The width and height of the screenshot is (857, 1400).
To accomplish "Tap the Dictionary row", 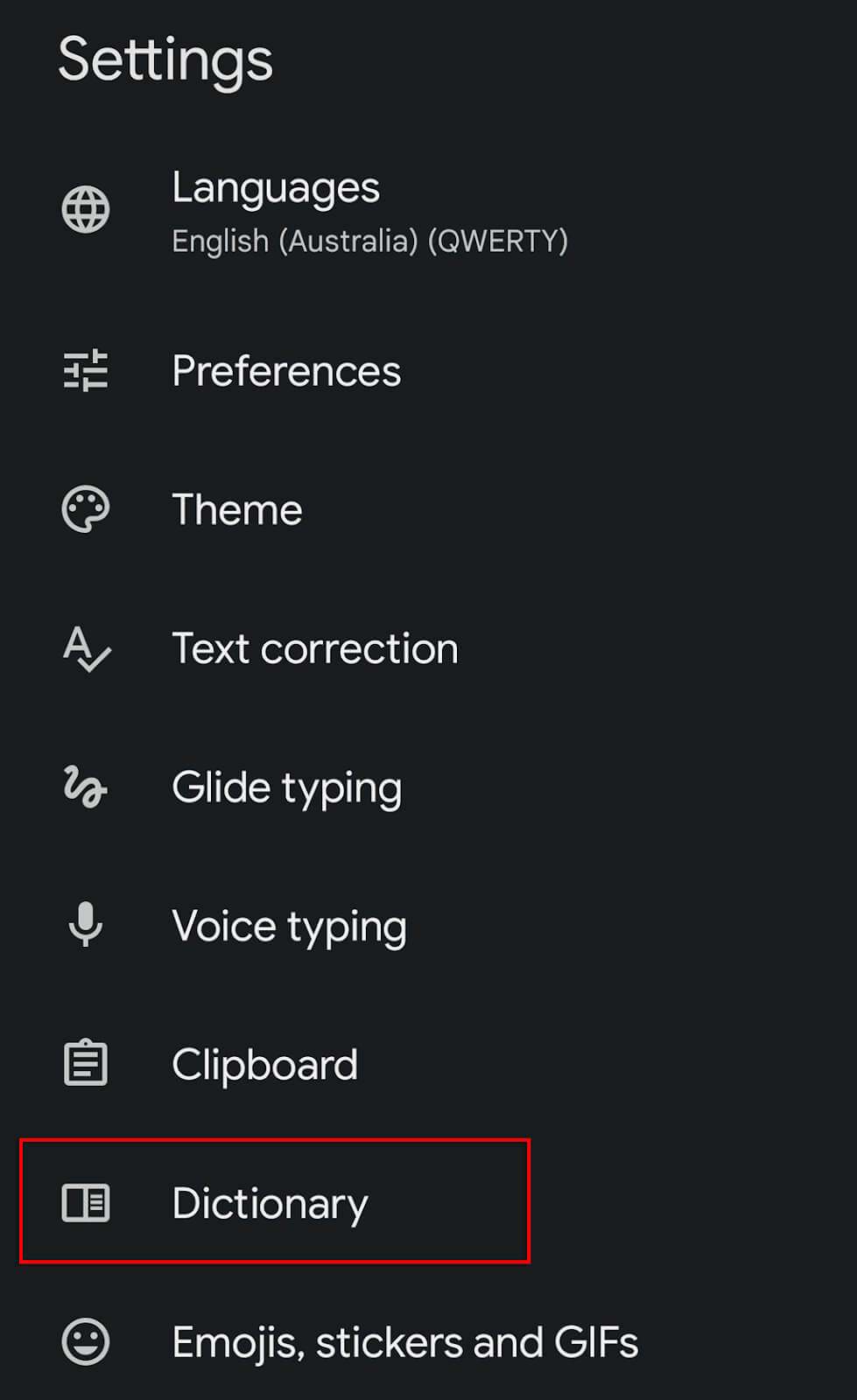I will tap(270, 1203).
